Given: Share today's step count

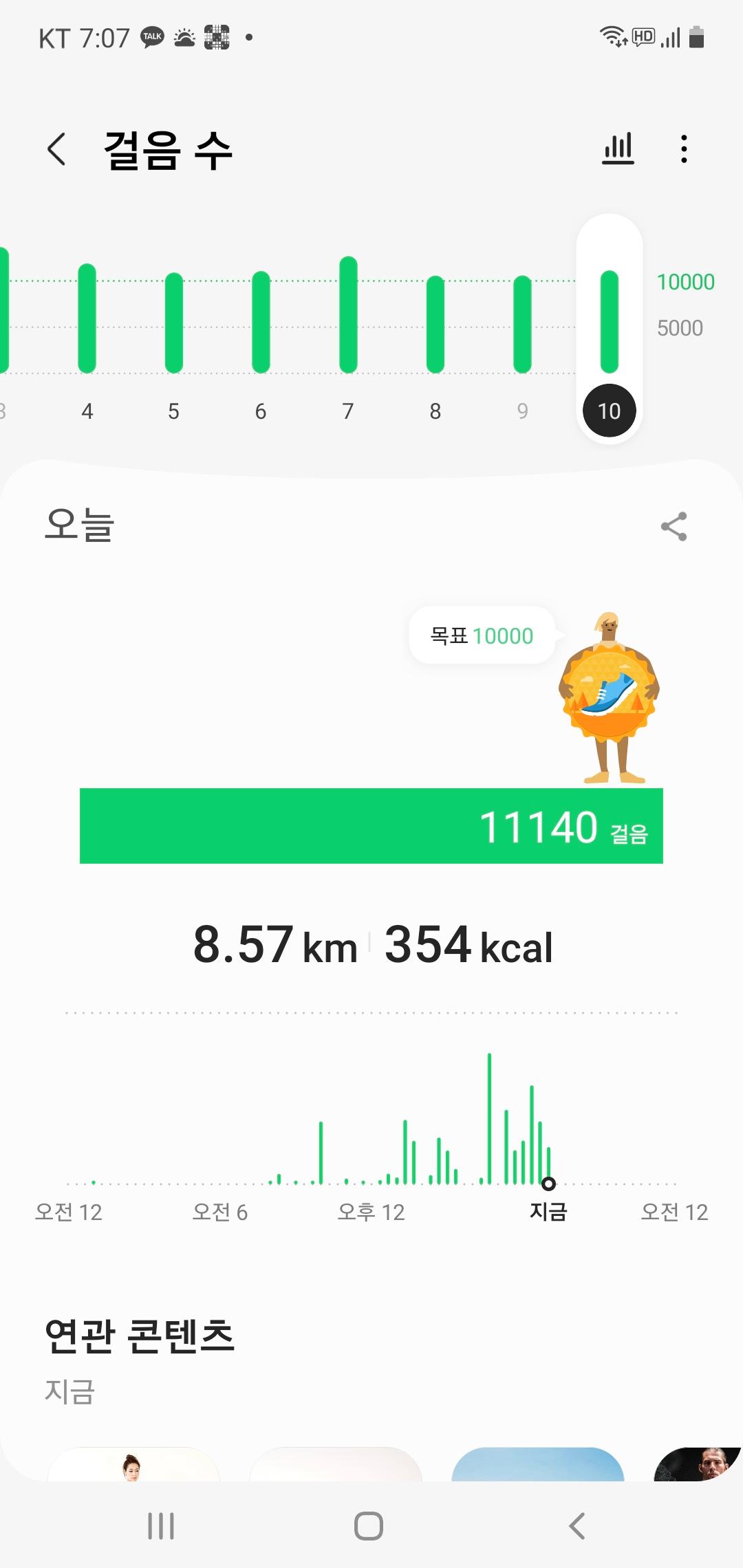Looking at the screenshot, I should coord(674,527).
